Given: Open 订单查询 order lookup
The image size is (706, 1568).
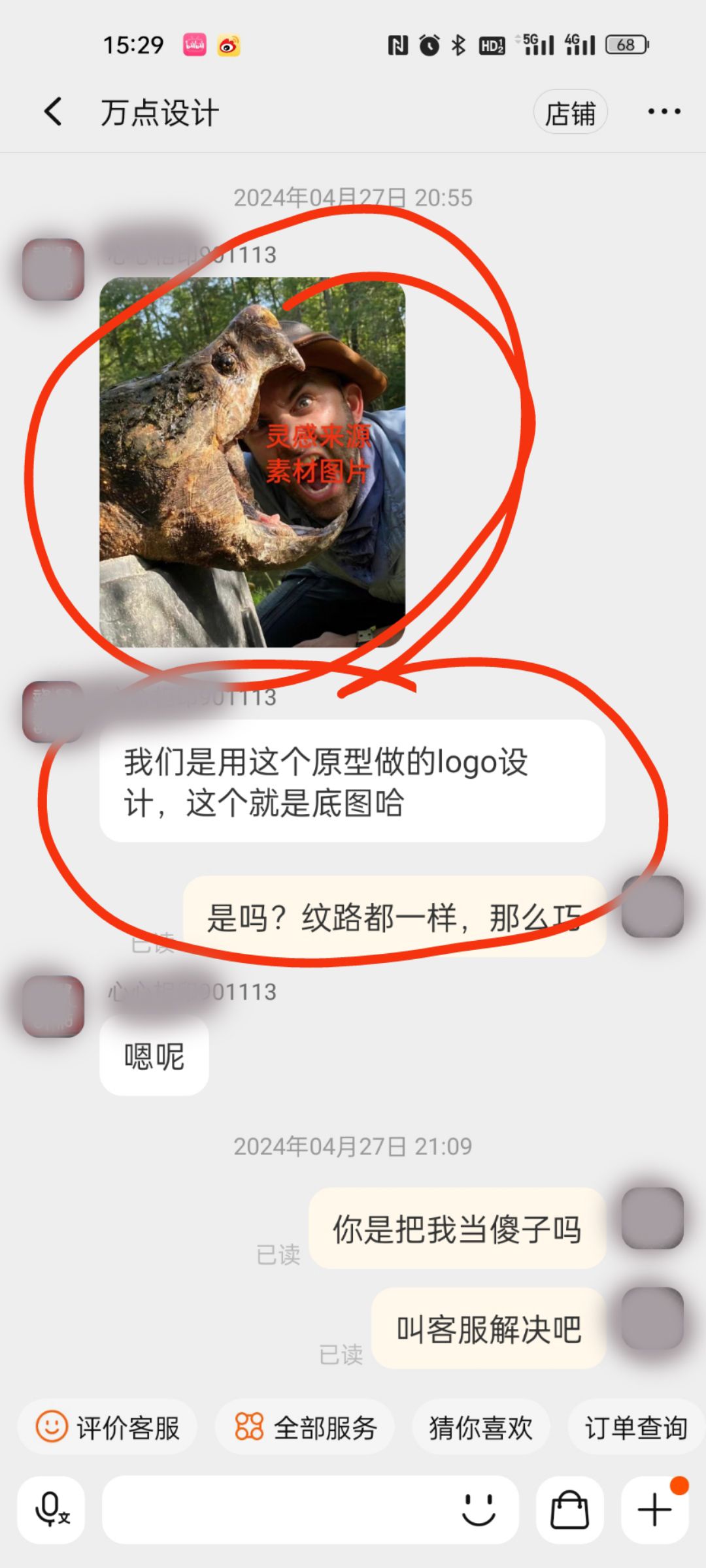Looking at the screenshot, I should coord(636,1428).
